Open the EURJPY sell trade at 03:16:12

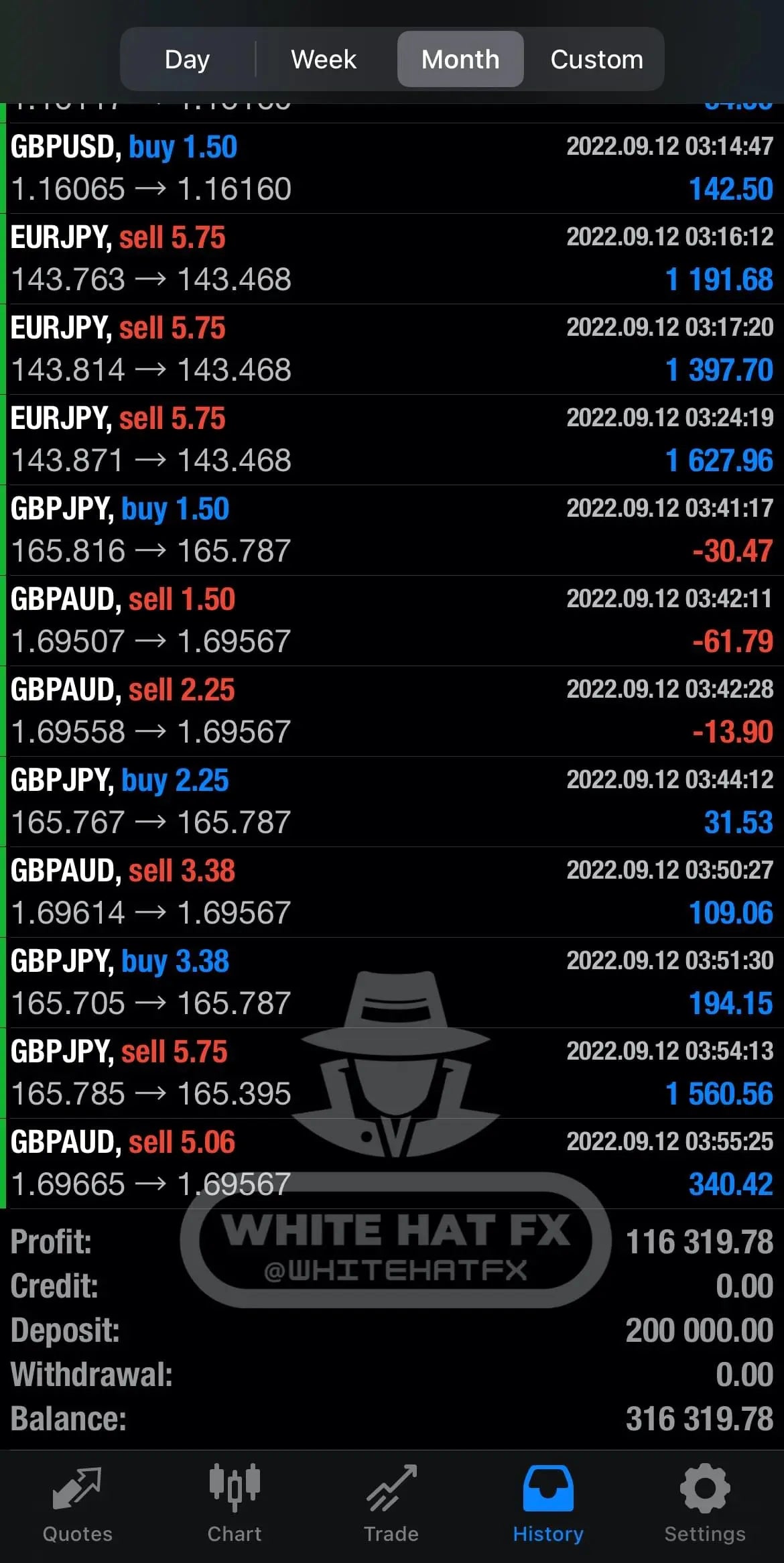[392, 259]
